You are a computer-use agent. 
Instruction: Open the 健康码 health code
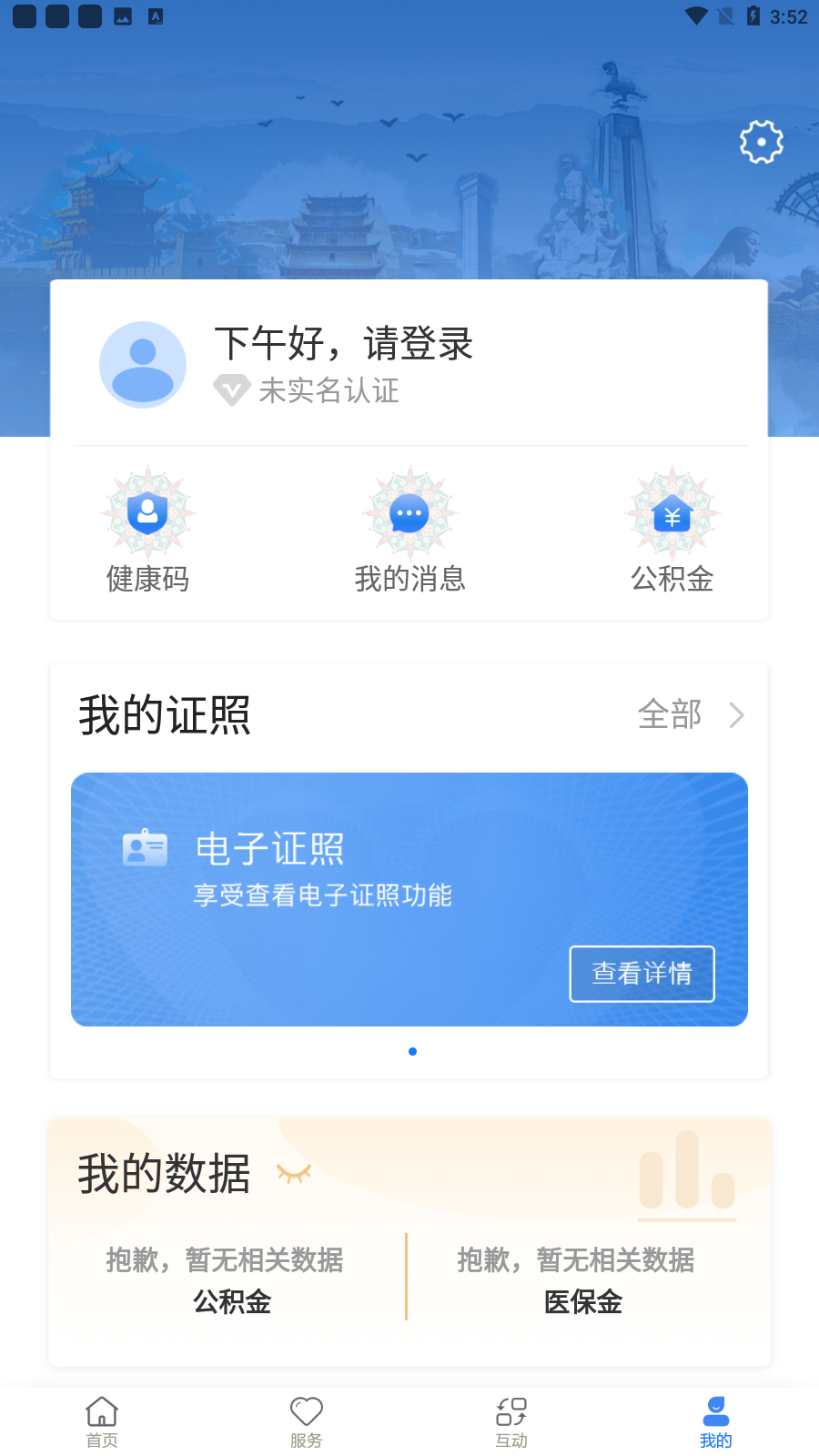(147, 531)
